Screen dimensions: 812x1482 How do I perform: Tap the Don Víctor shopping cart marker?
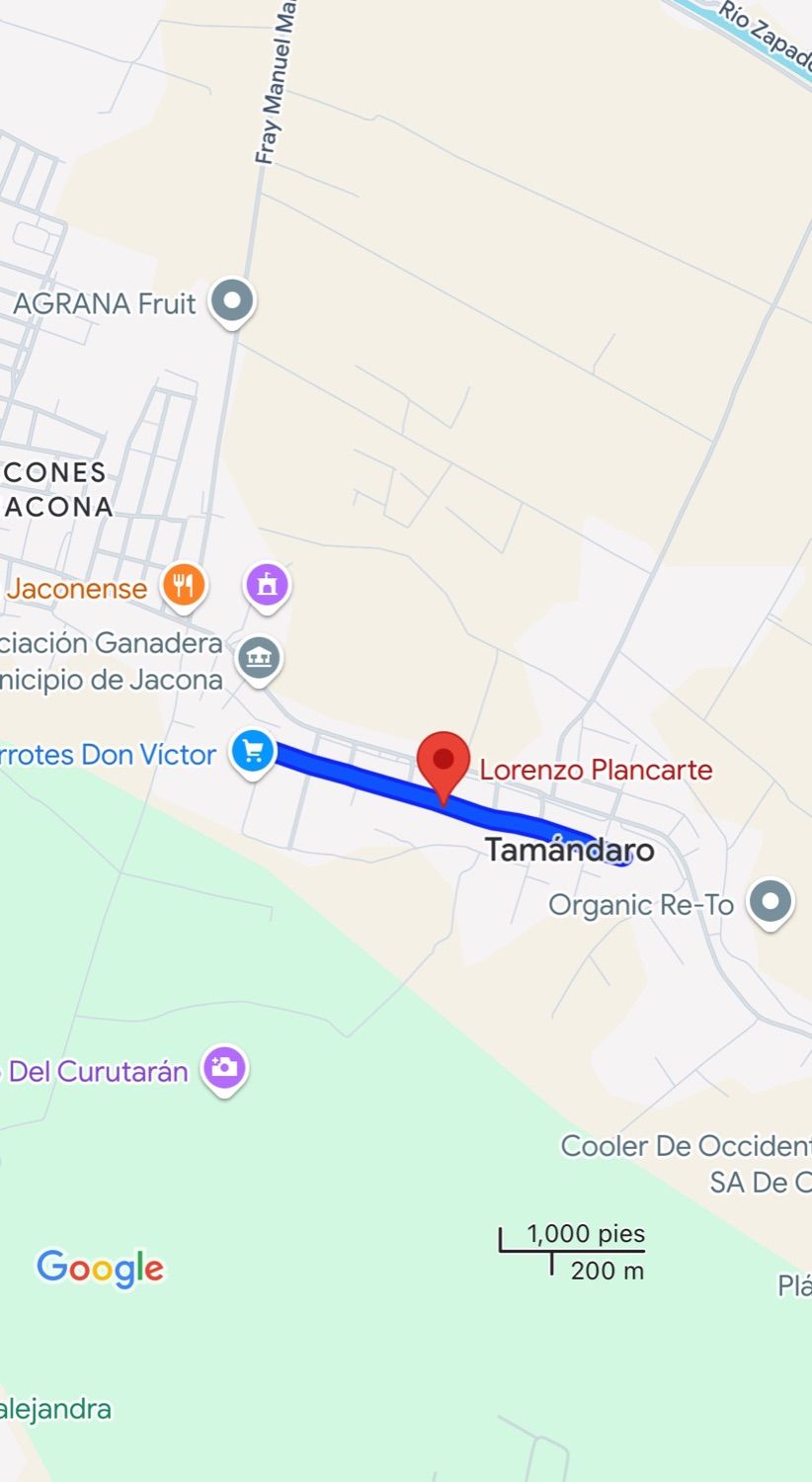tap(253, 752)
